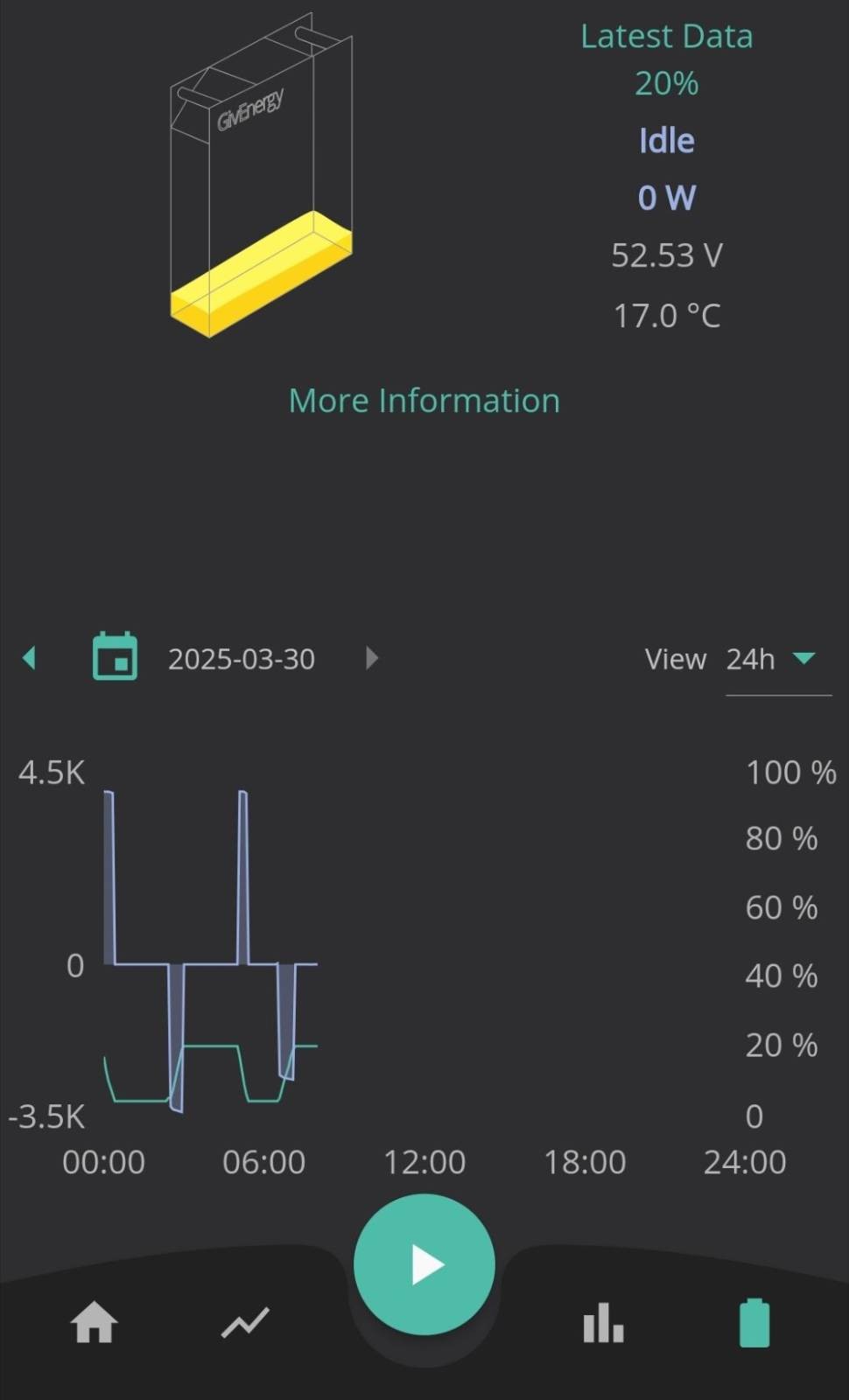The image size is (849, 1400).
Task: Open the bar chart tab
Action: [x=603, y=1322]
